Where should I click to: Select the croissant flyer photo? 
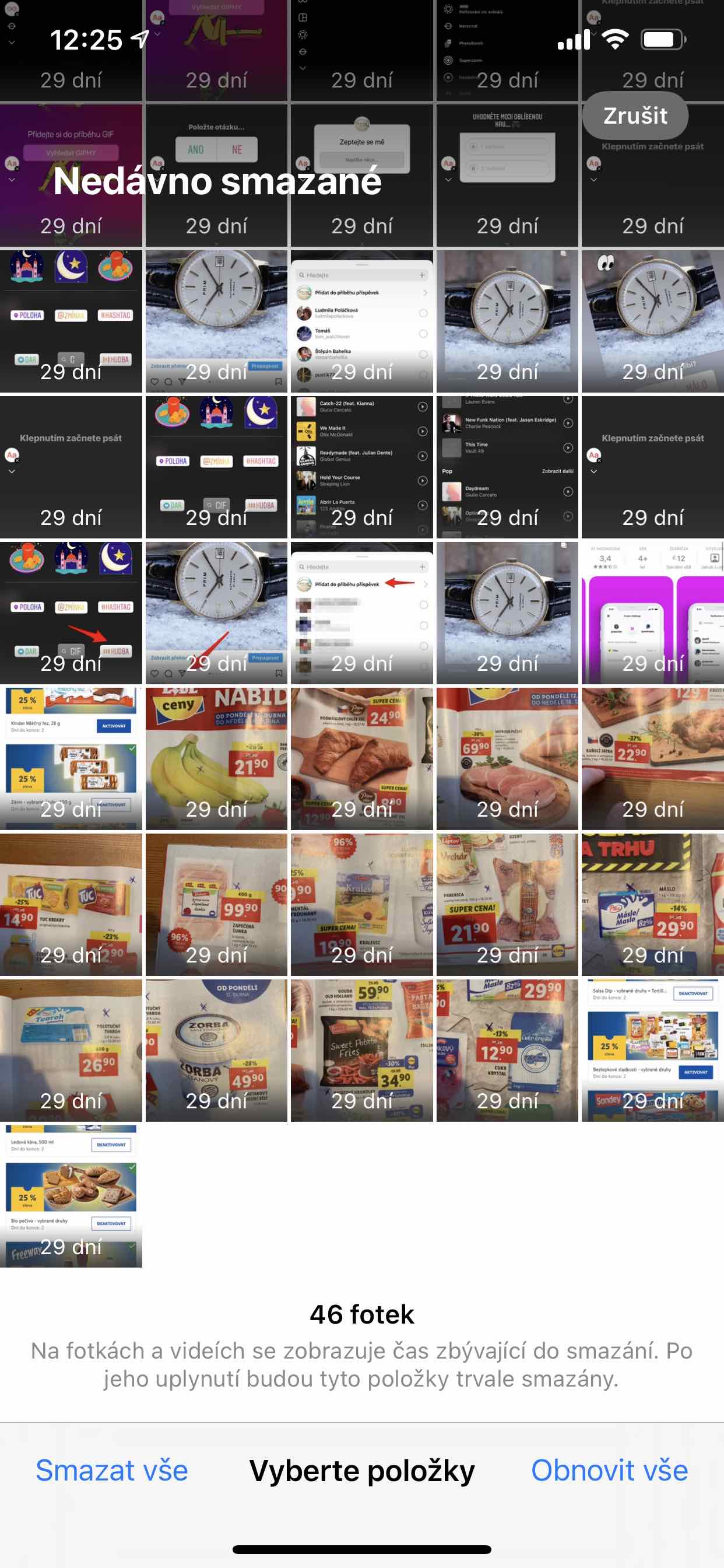(x=361, y=758)
